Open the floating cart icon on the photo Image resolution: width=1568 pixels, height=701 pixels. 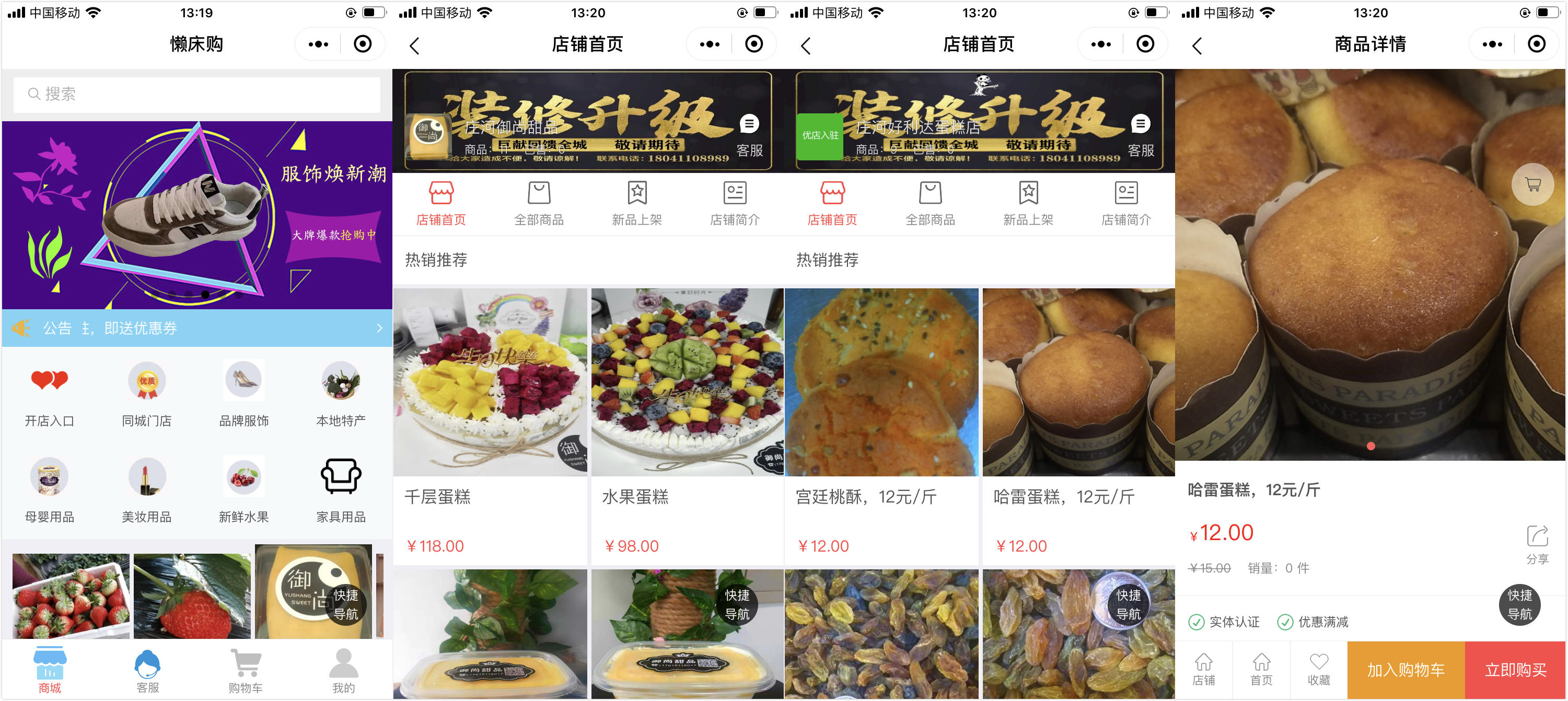(x=1532, y=184)
